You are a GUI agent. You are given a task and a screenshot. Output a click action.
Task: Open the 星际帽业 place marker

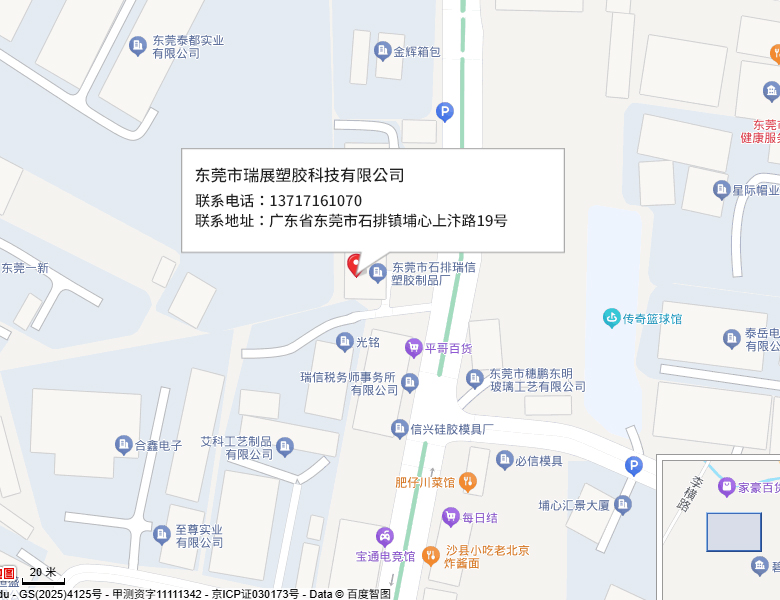(721, 189)
